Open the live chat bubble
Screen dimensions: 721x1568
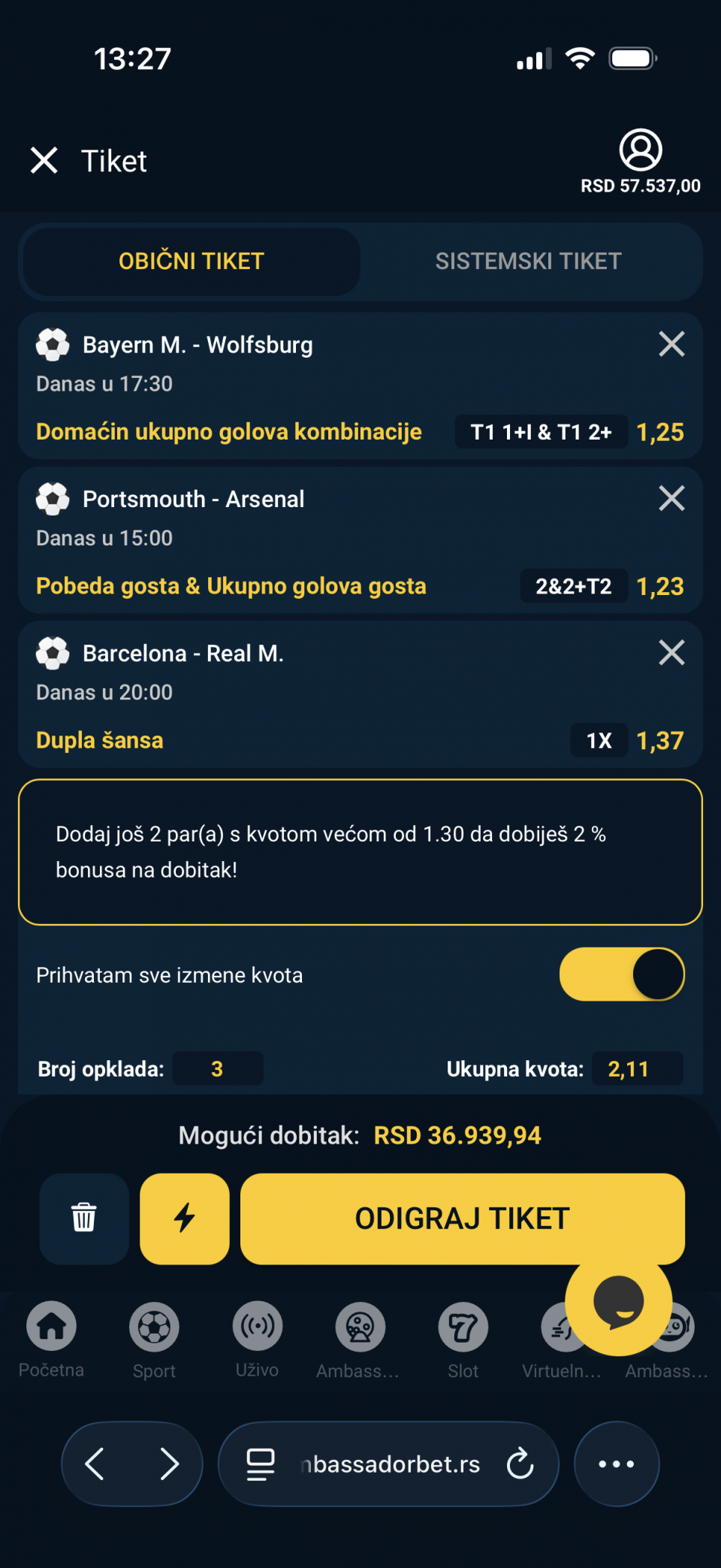click(618, 1302)
